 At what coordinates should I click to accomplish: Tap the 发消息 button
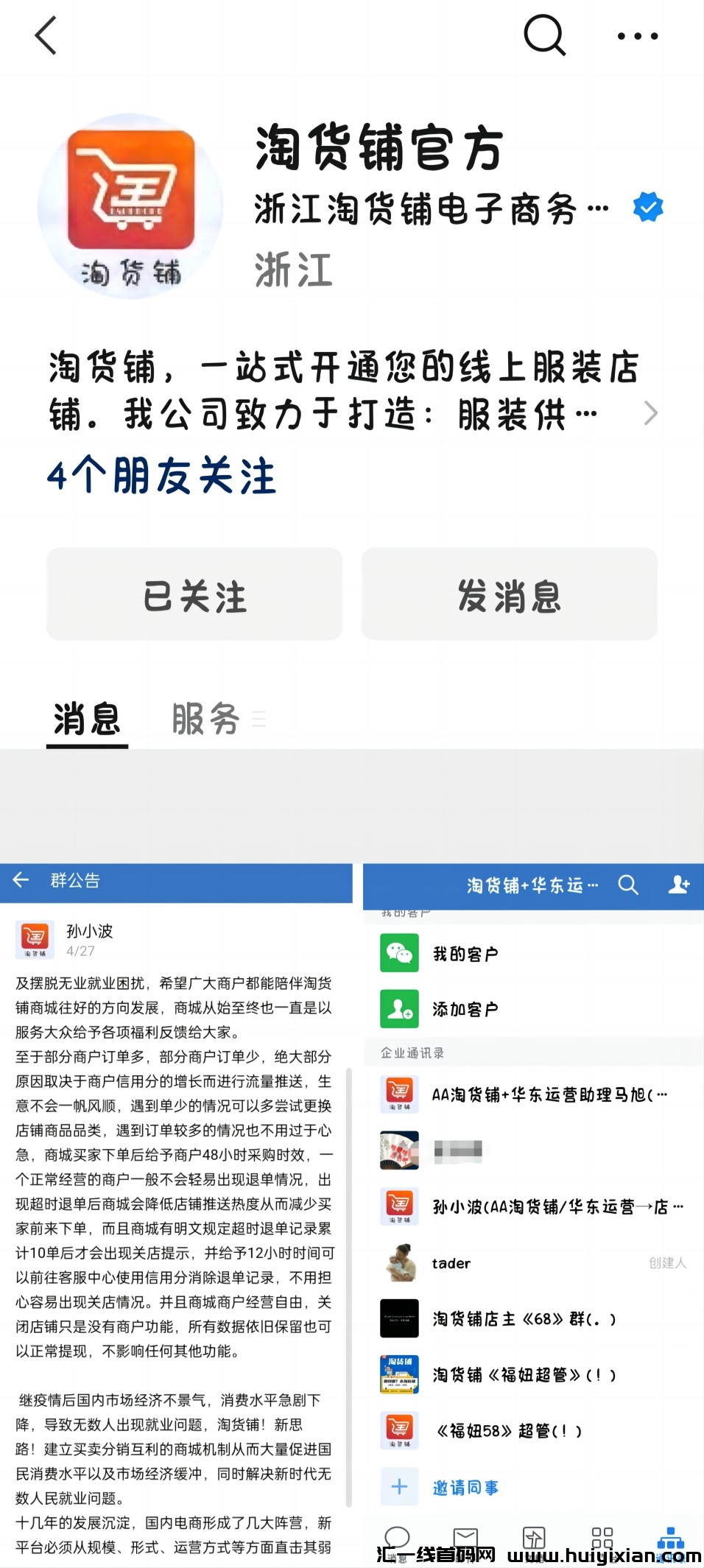click(x=508, y=594)
